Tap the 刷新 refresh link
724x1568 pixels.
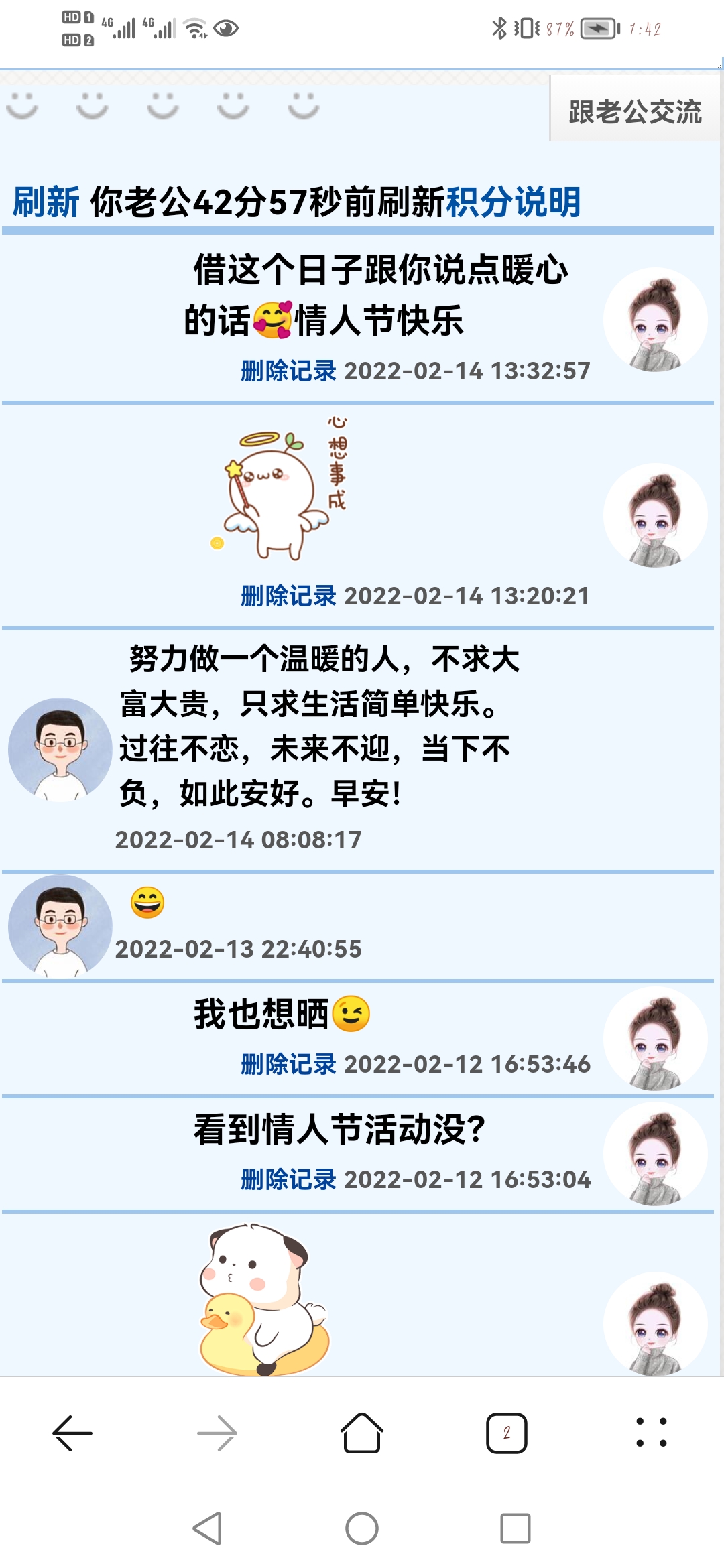coord(46,202)
